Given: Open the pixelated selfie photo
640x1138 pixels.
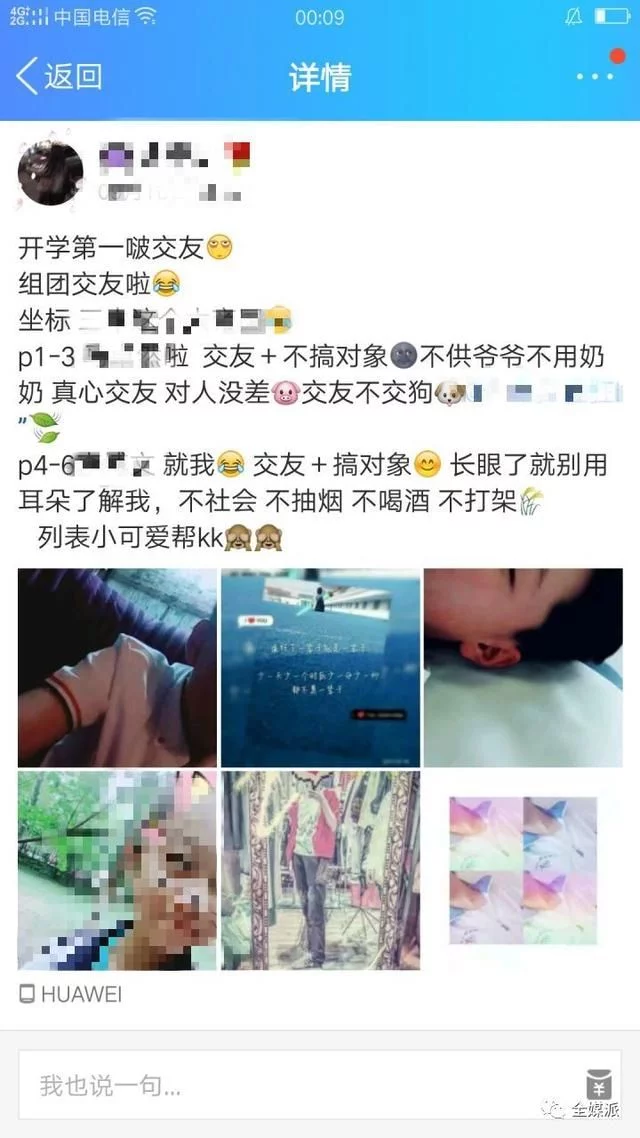Looking at the screenshot, I should [117, 870].
